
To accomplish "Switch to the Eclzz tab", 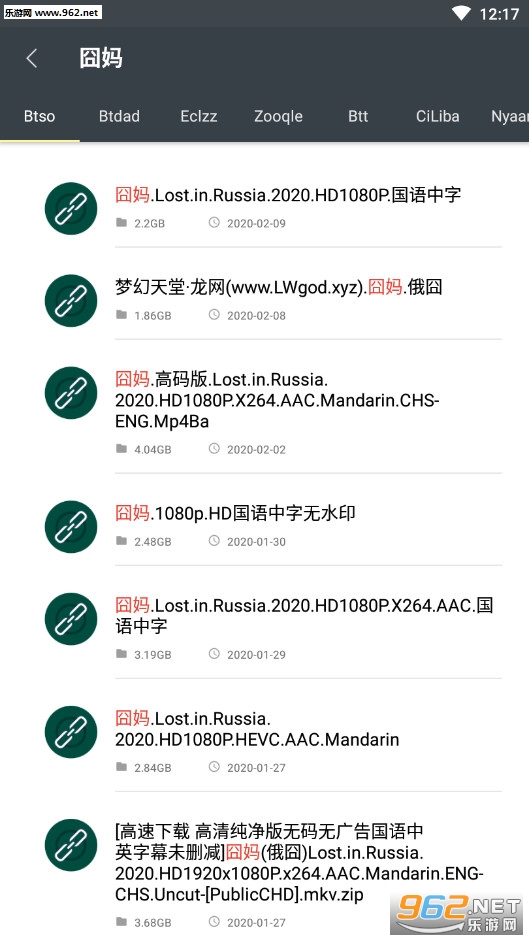I will [198, 116].
